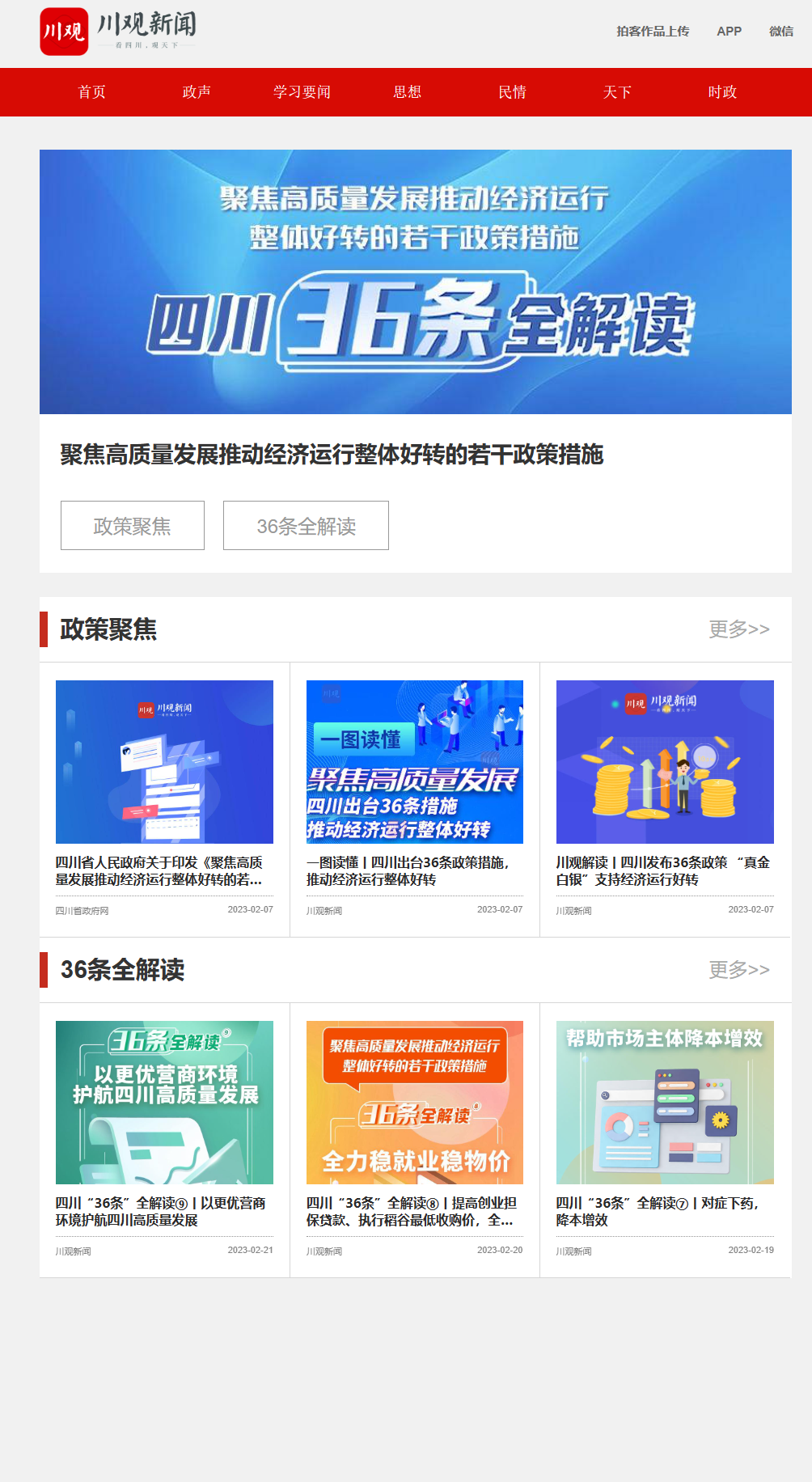Switch to the 政声 section
Screen dimensions: 812x1482
point(197,92)
